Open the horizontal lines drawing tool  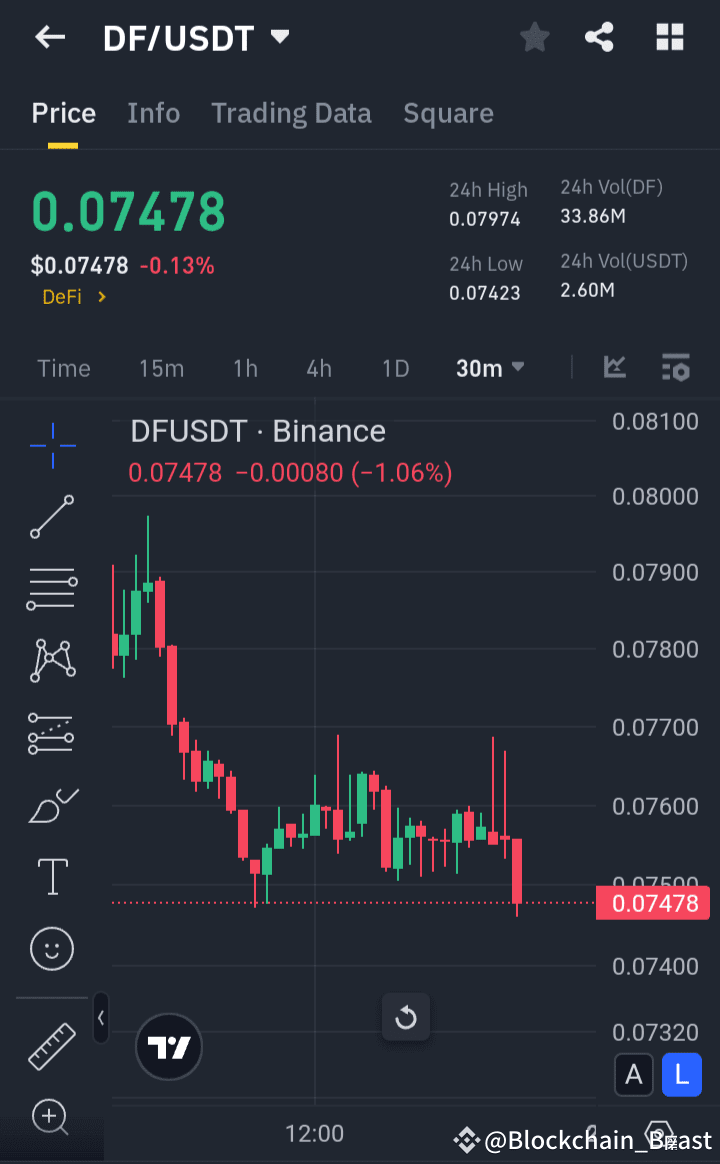pyautogui.click(x=51, y=588)
